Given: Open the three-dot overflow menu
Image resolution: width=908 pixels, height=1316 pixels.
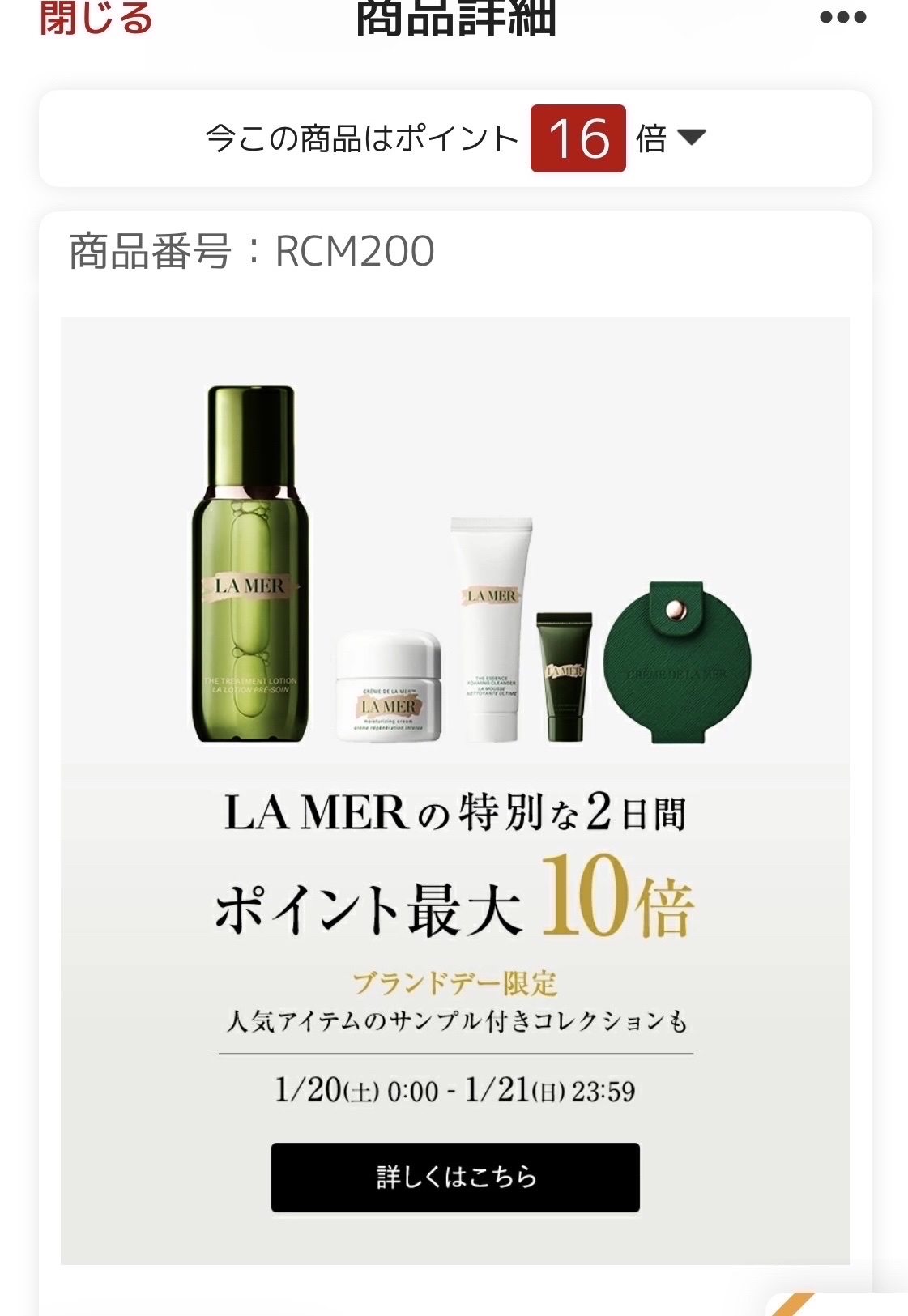Looking at the screenshot, I should pos(842,17).
